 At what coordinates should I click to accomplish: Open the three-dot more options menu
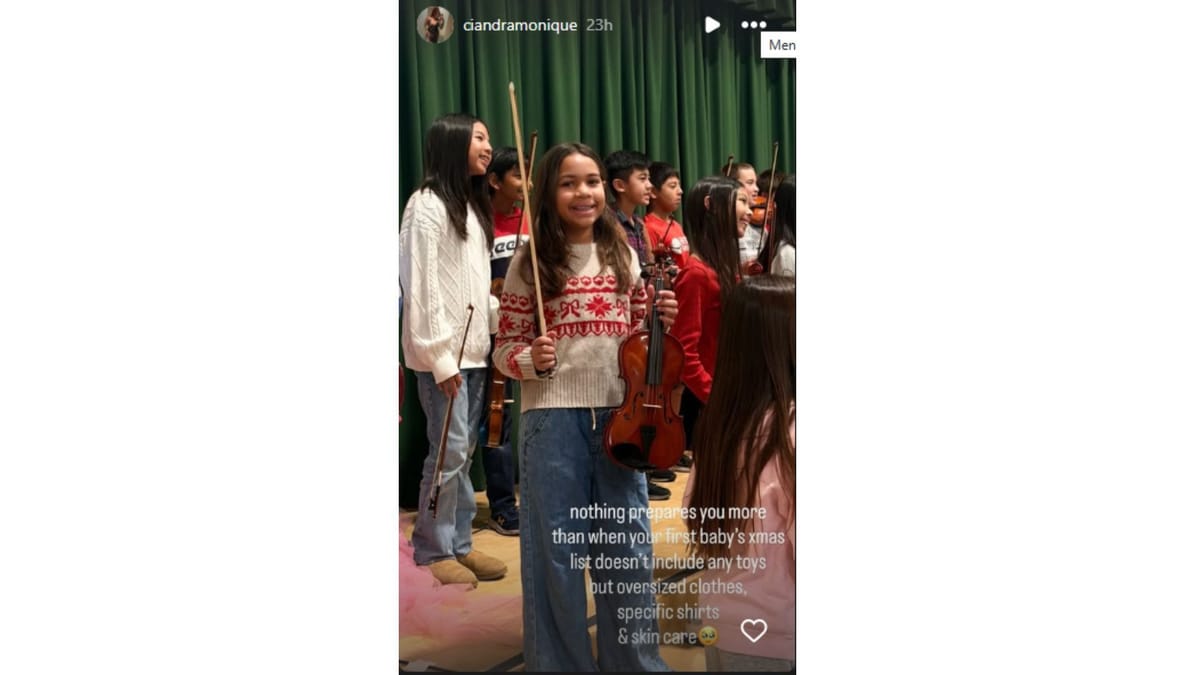[753, 25]
